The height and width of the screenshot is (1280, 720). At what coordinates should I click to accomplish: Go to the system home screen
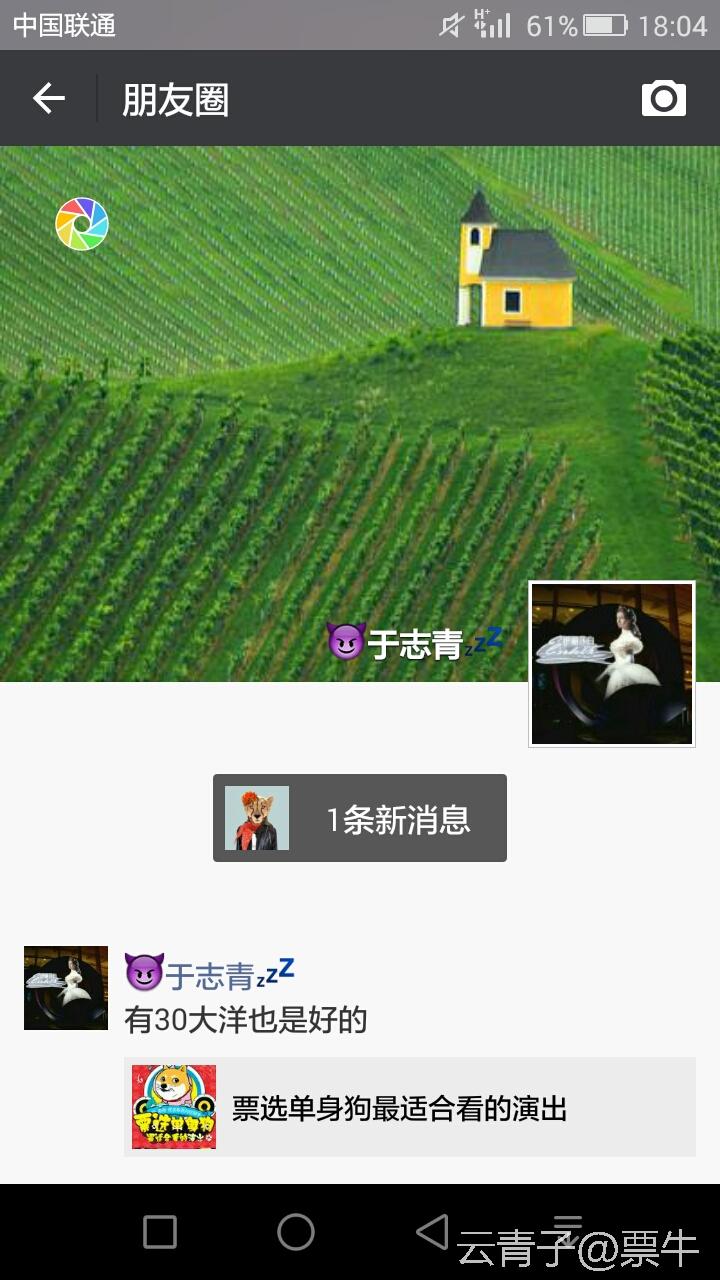click(296, 1232)
